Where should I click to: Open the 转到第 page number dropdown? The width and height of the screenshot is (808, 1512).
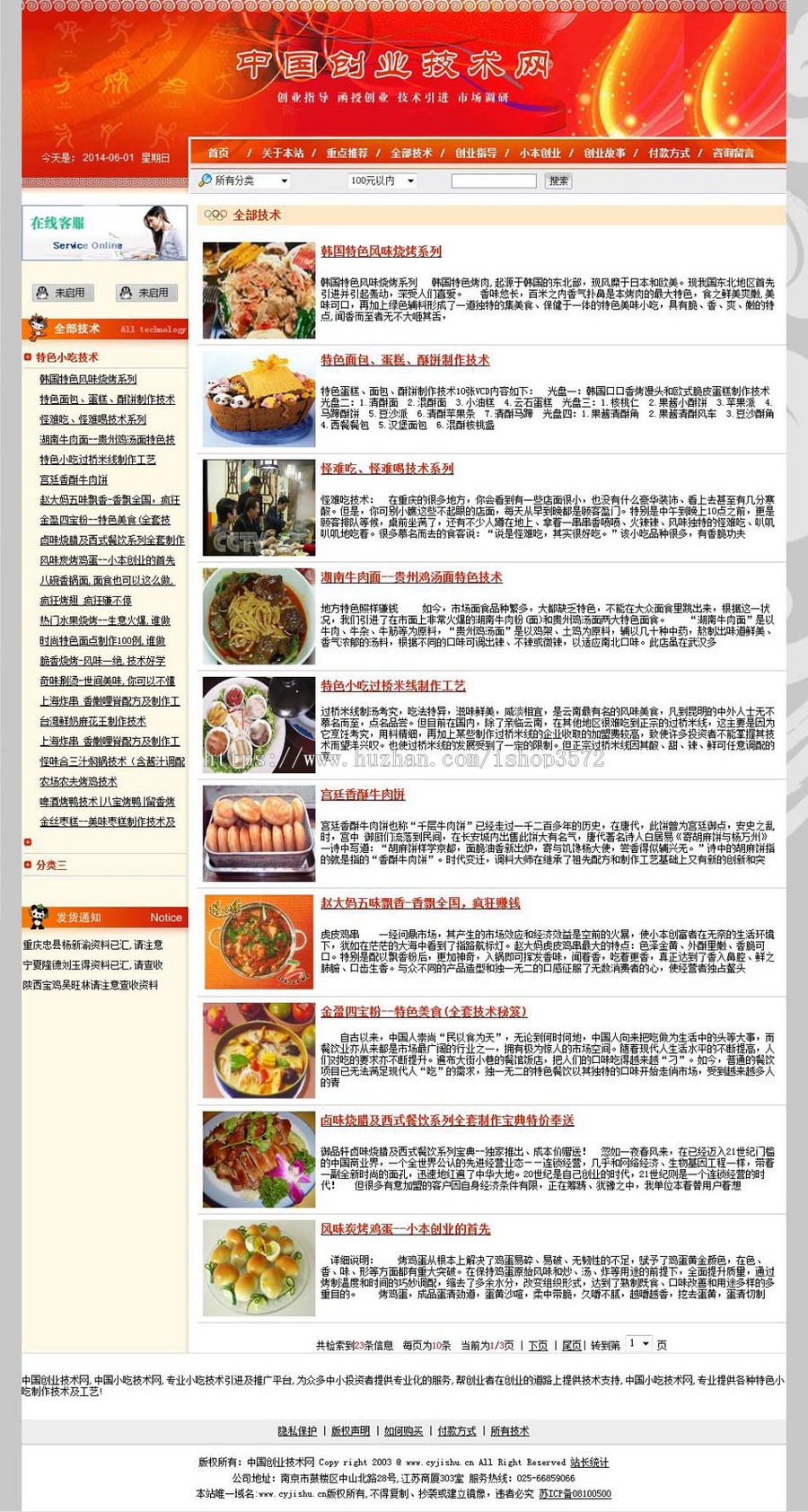click(x=637, y=1344)
